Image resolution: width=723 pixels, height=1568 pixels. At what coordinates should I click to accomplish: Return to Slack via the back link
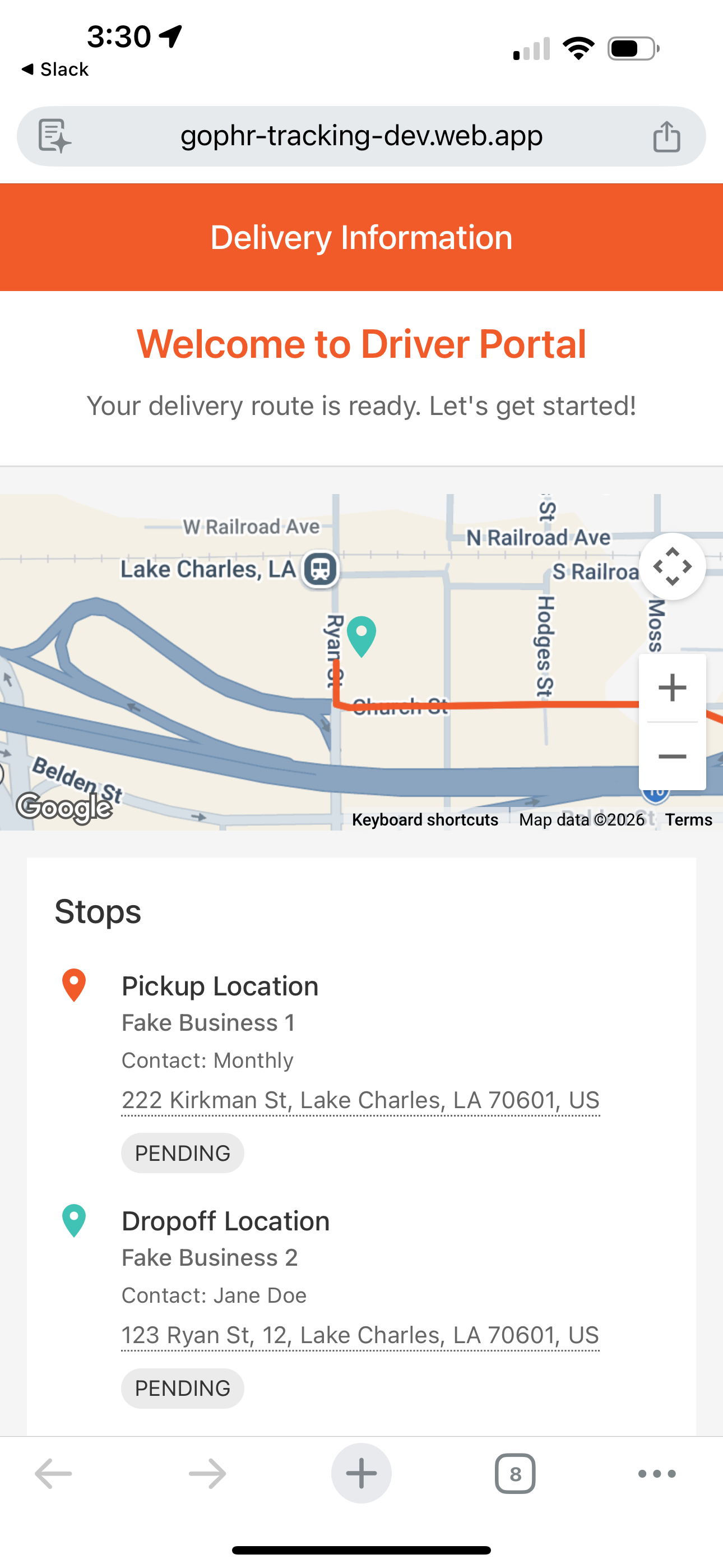click(x=55, y=69)
